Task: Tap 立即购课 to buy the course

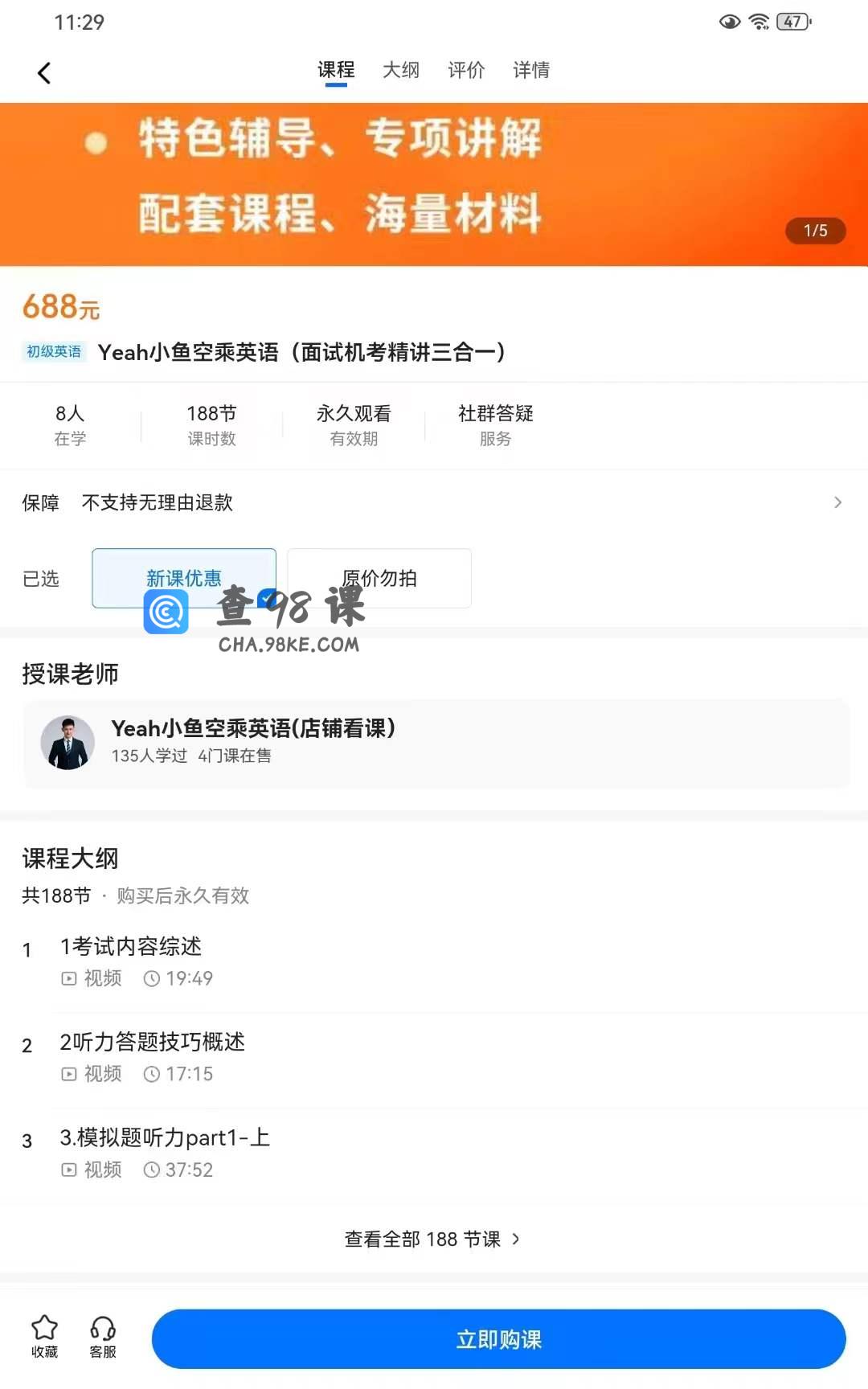Action: [x=499, y=1339]
